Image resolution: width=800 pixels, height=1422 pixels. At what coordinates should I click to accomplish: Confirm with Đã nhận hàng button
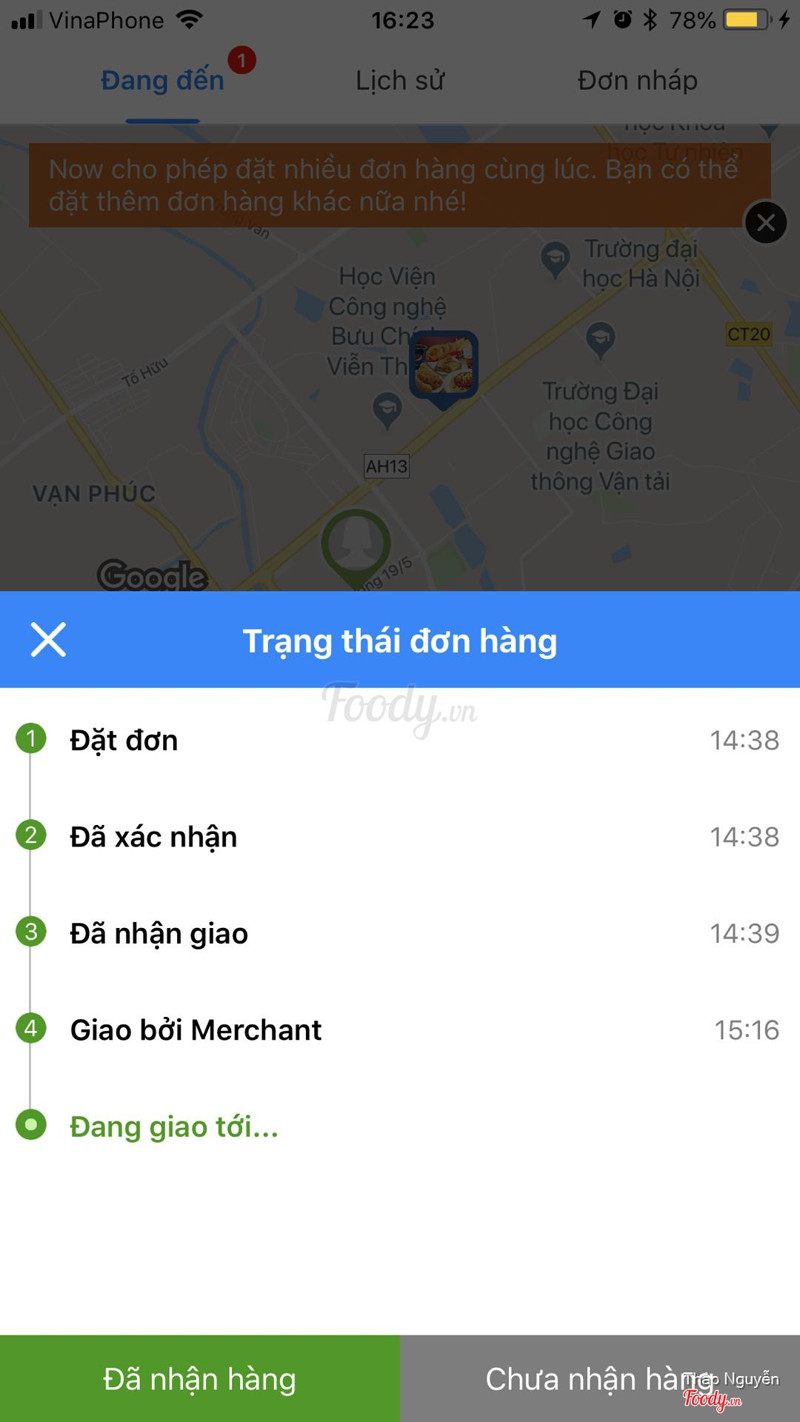(200, 1379)
